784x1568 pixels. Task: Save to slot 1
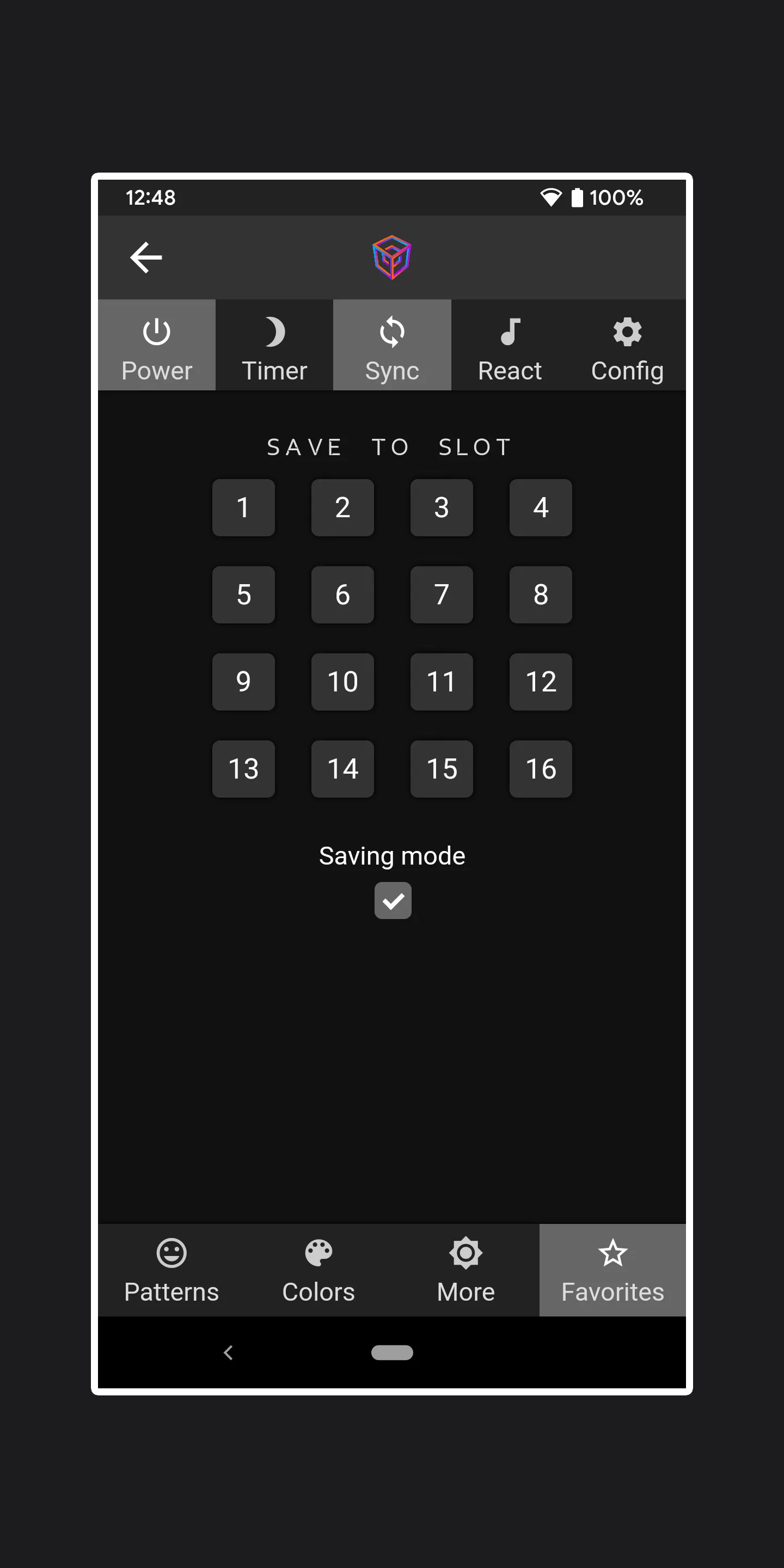(x=243, y=507)
